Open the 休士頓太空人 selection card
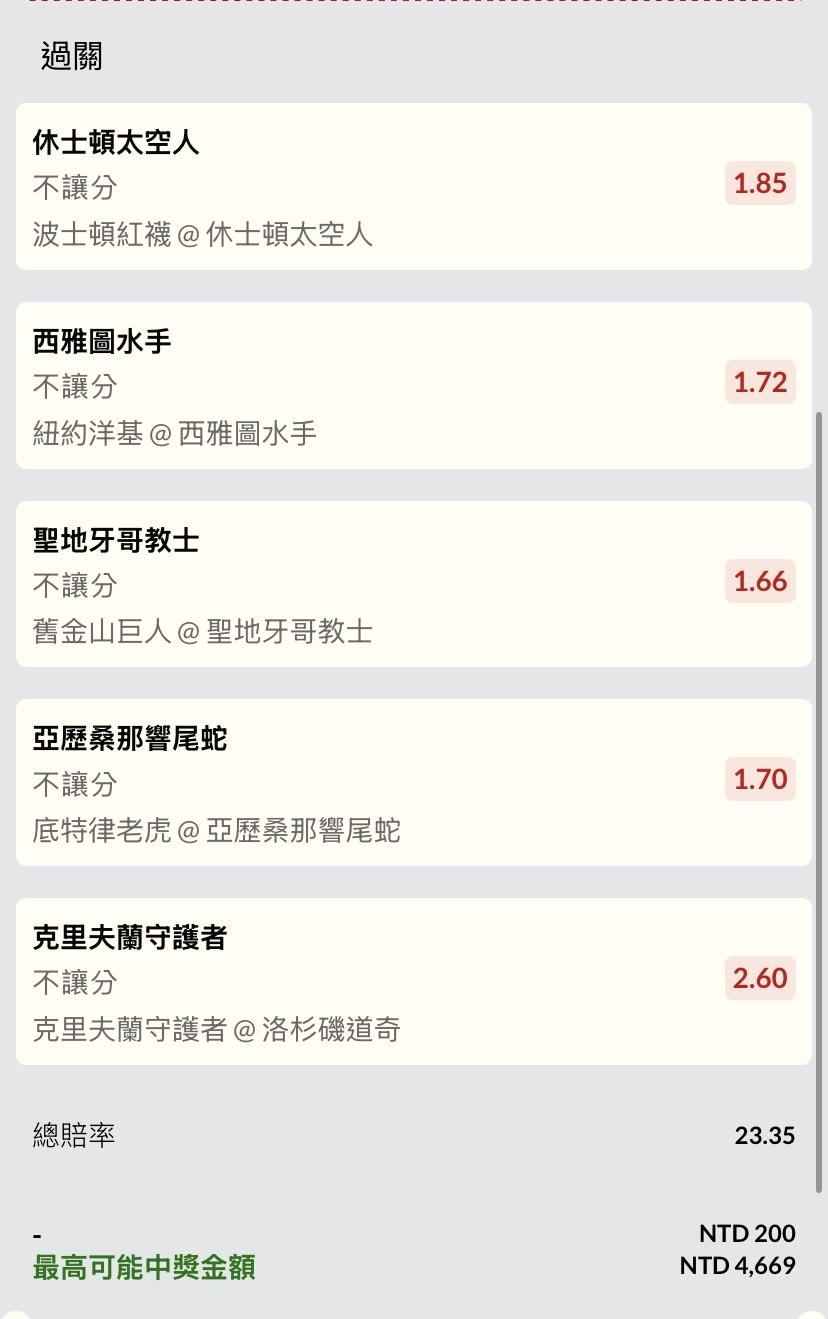 pyautogui.click(x=413, y=187)
